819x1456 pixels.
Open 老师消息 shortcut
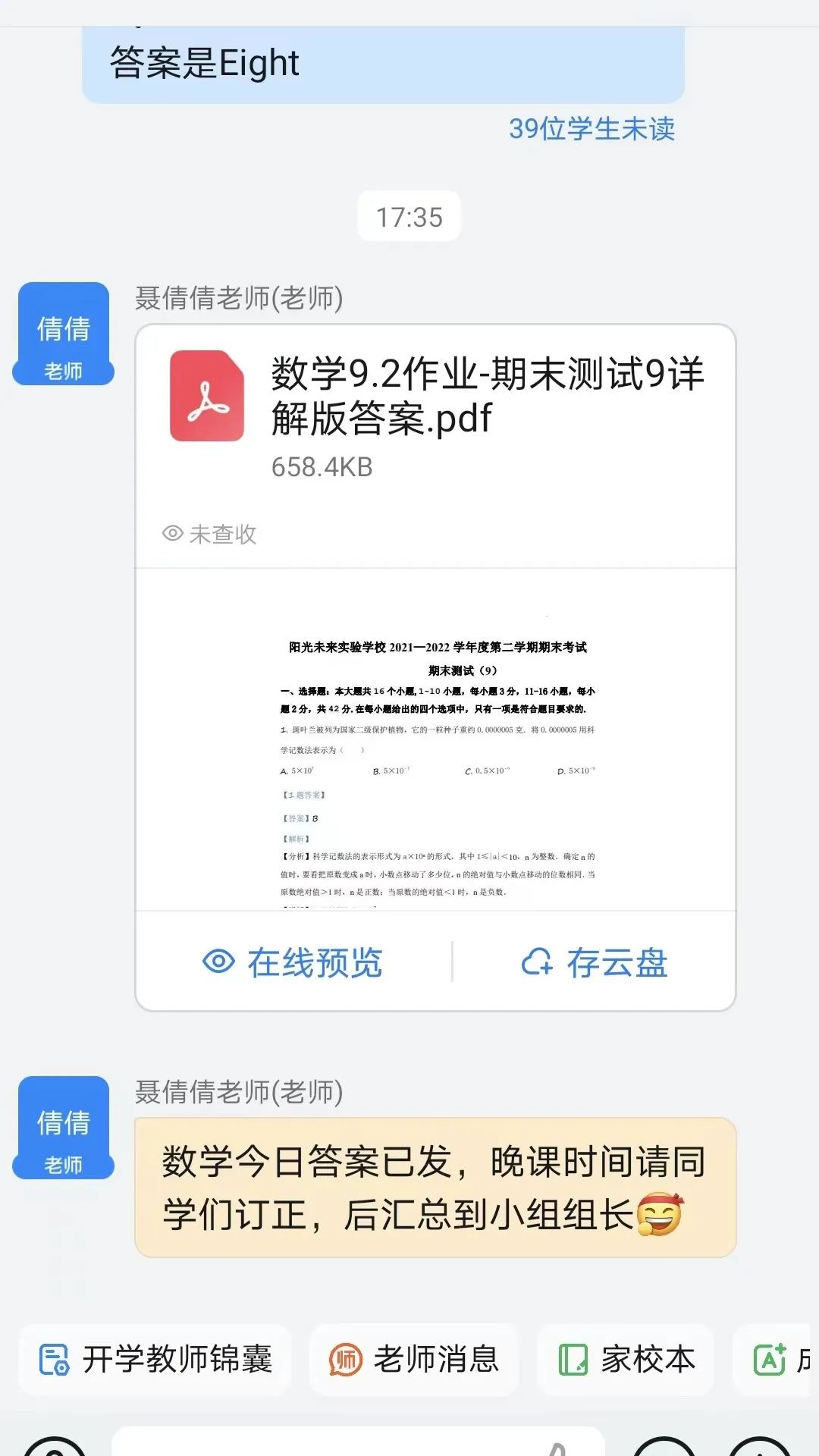tap(414, 1359)
